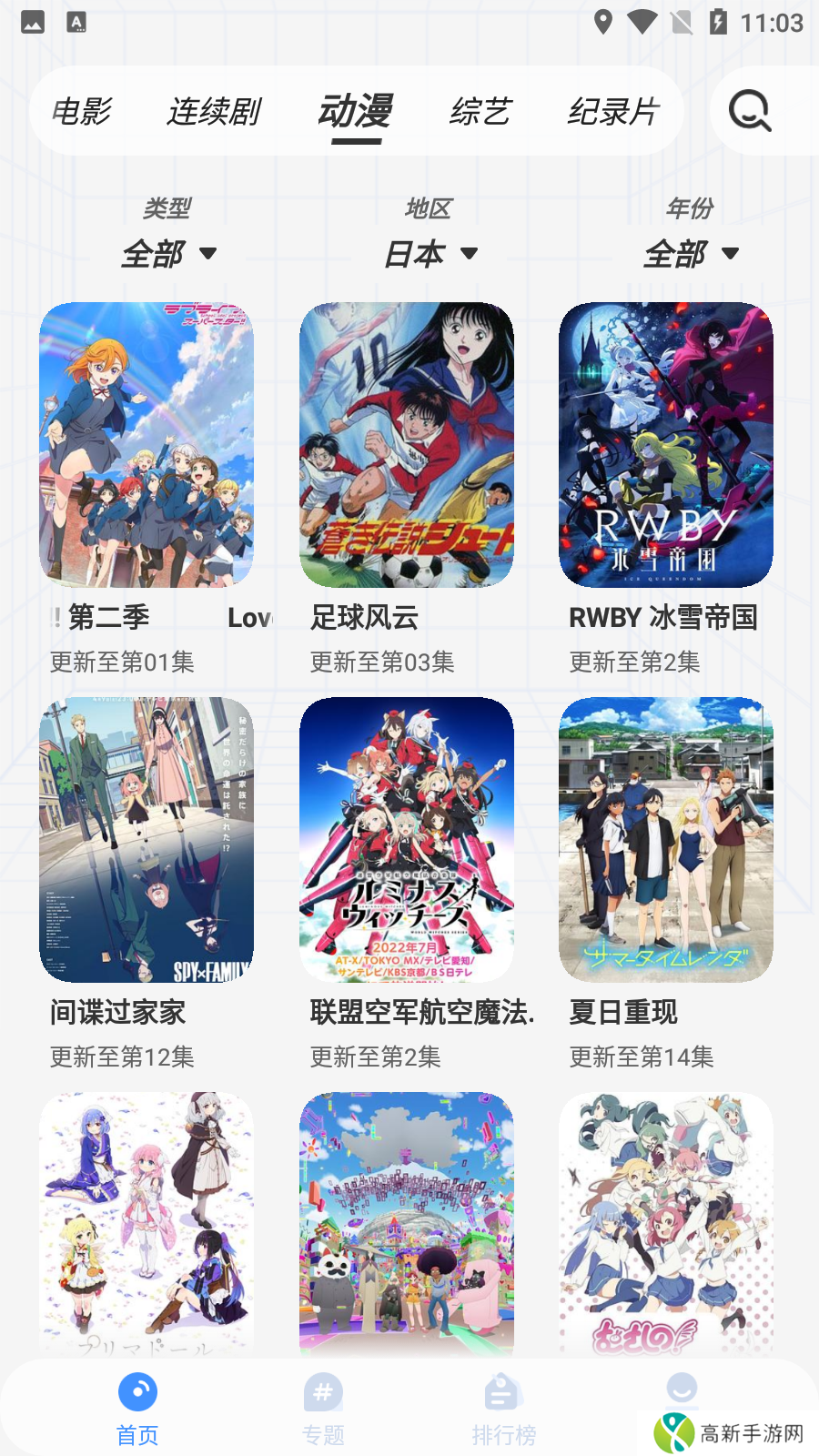819x1456 pixels.
Task: Switch to the 电影 tab
Action: (x=83, y=112)
